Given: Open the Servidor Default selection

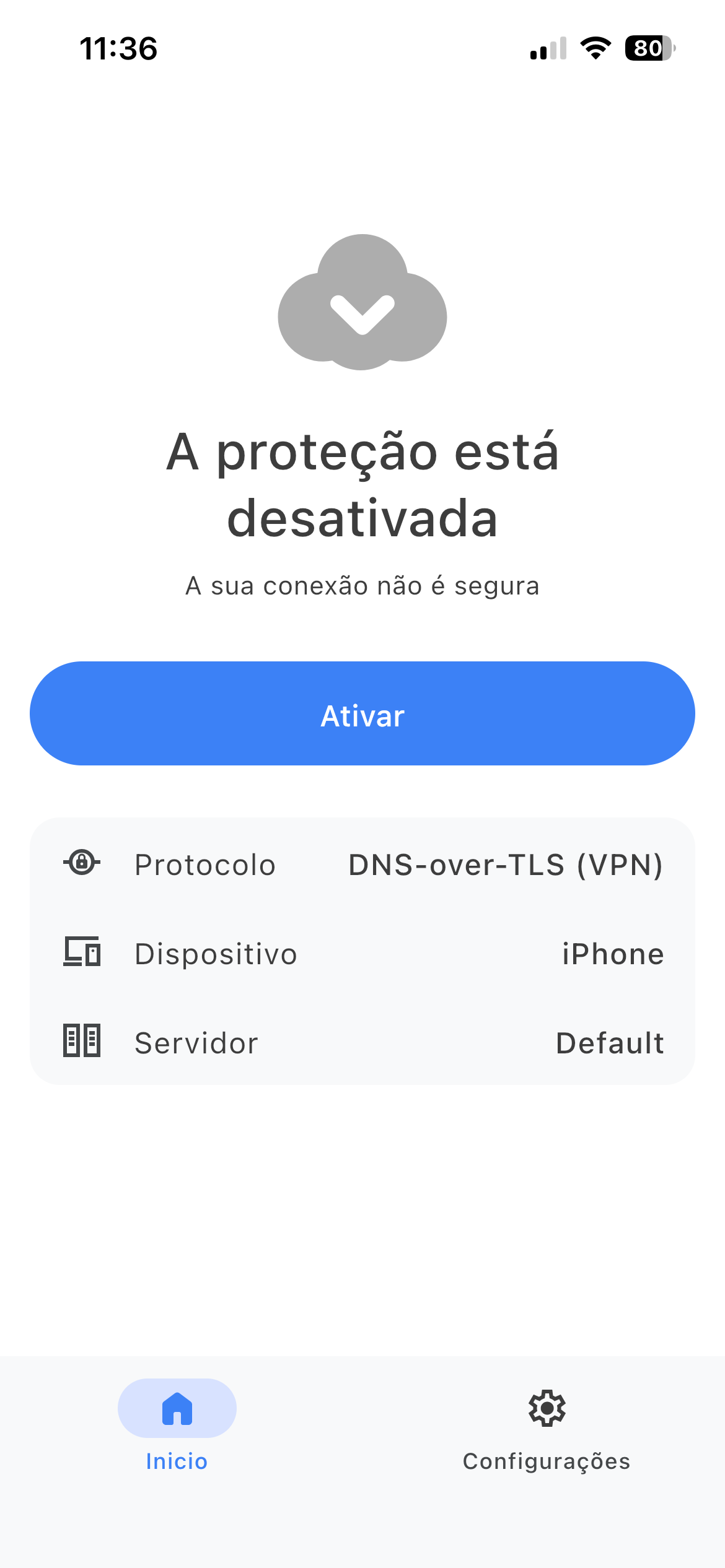Looking at the screenshot, I should (362, 1043).
